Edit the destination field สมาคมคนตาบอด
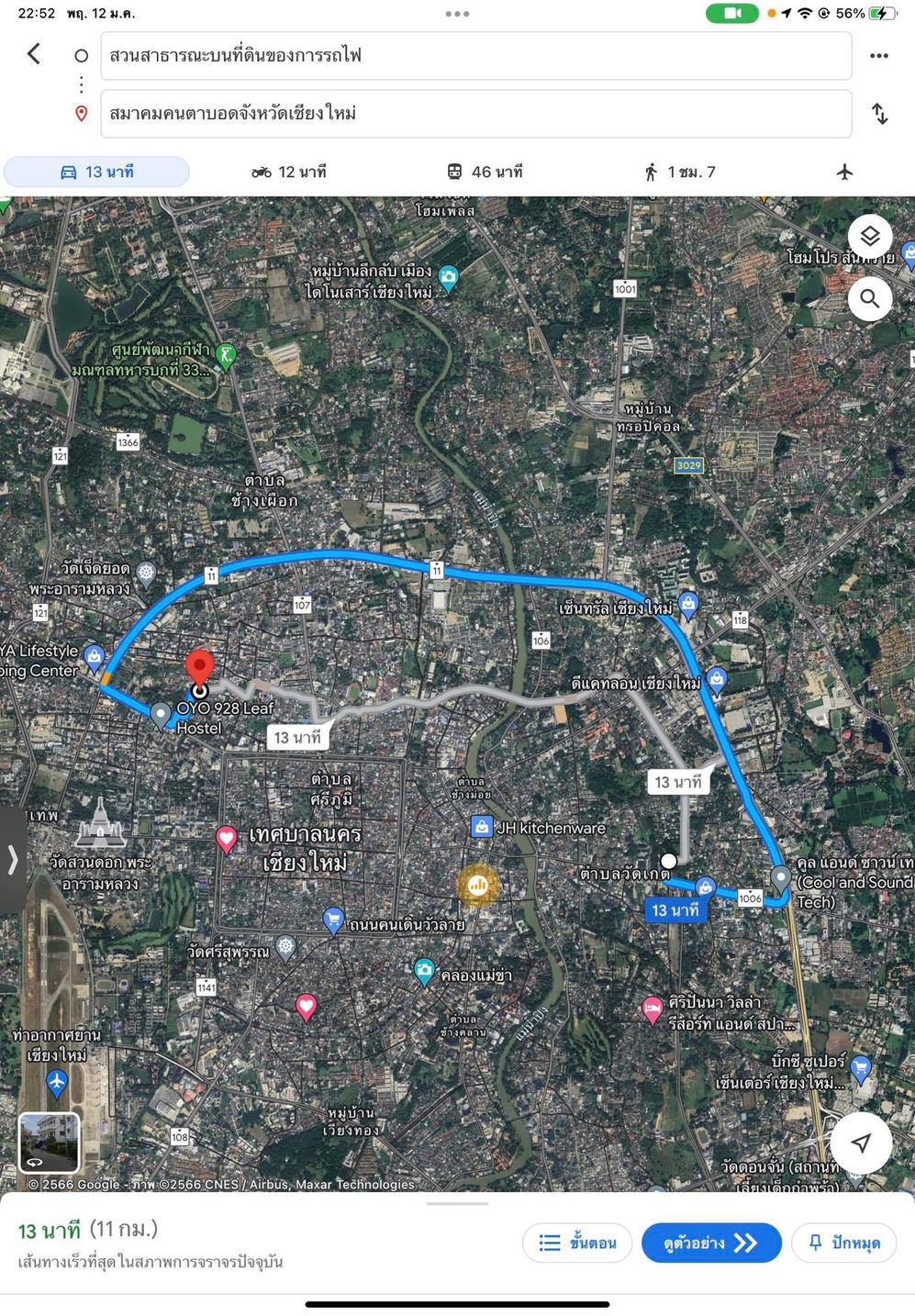The height and width of the screenshot is (1316, 915). tap(475, 114)
